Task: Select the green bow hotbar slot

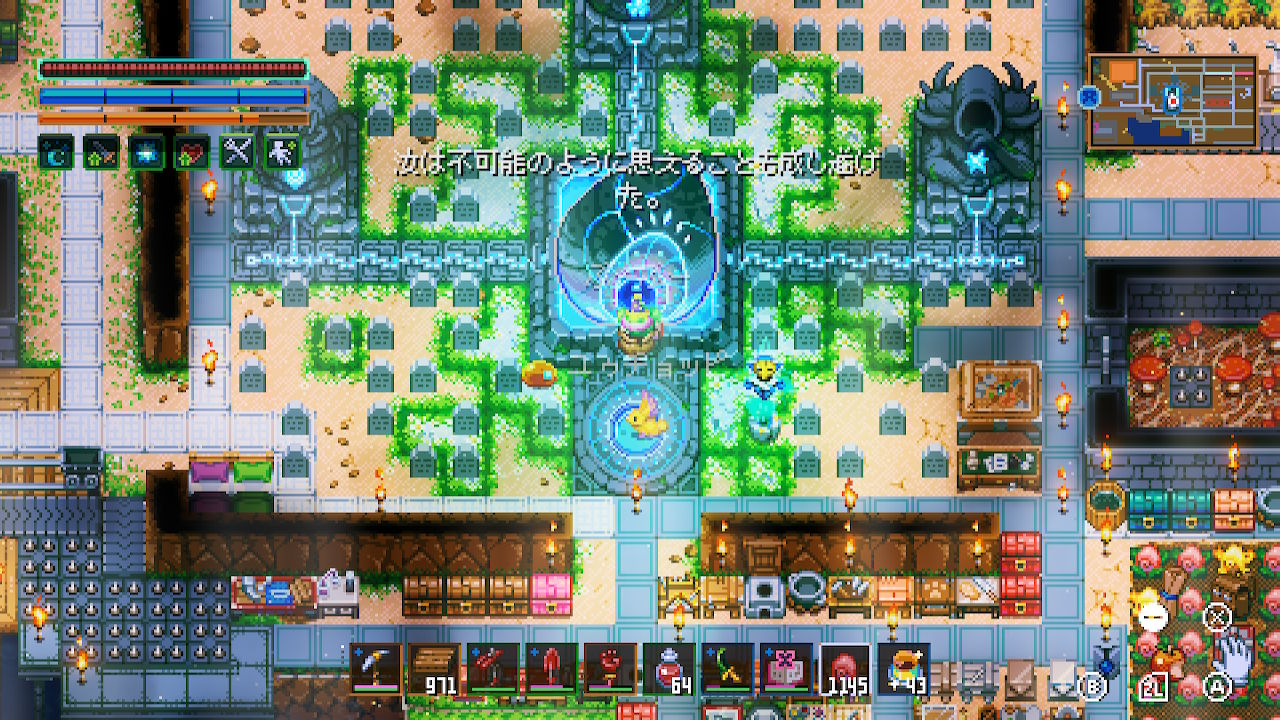Action: [x=727, y=668]
